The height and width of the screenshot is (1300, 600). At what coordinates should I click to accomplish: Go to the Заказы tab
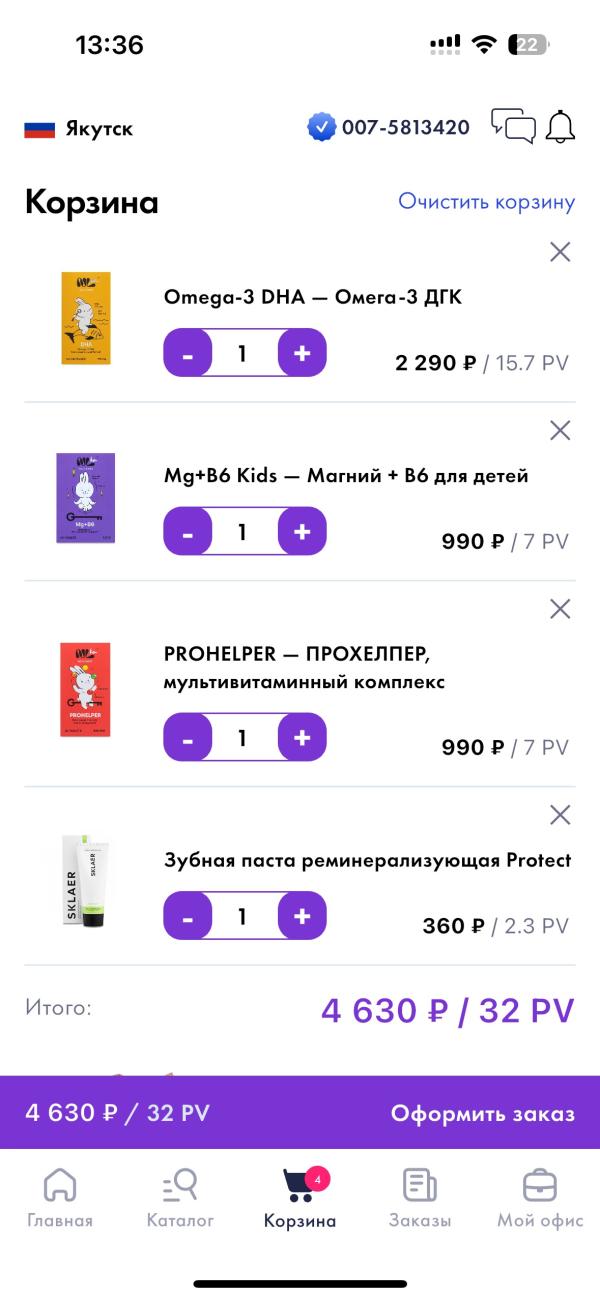pos(420,1198)
